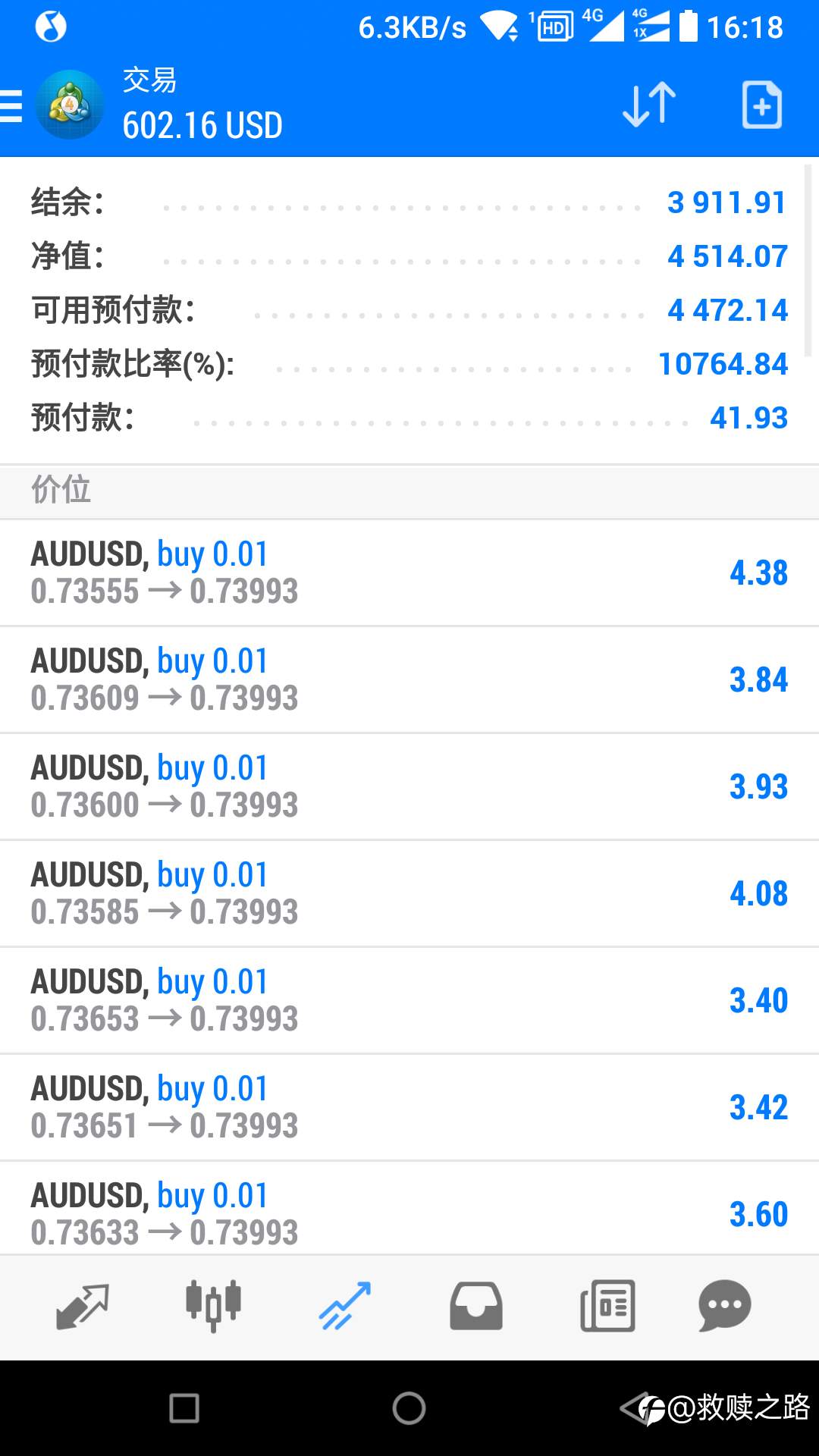Tap the system home button
The image size is (819, 1456).
click(409, 1408)
